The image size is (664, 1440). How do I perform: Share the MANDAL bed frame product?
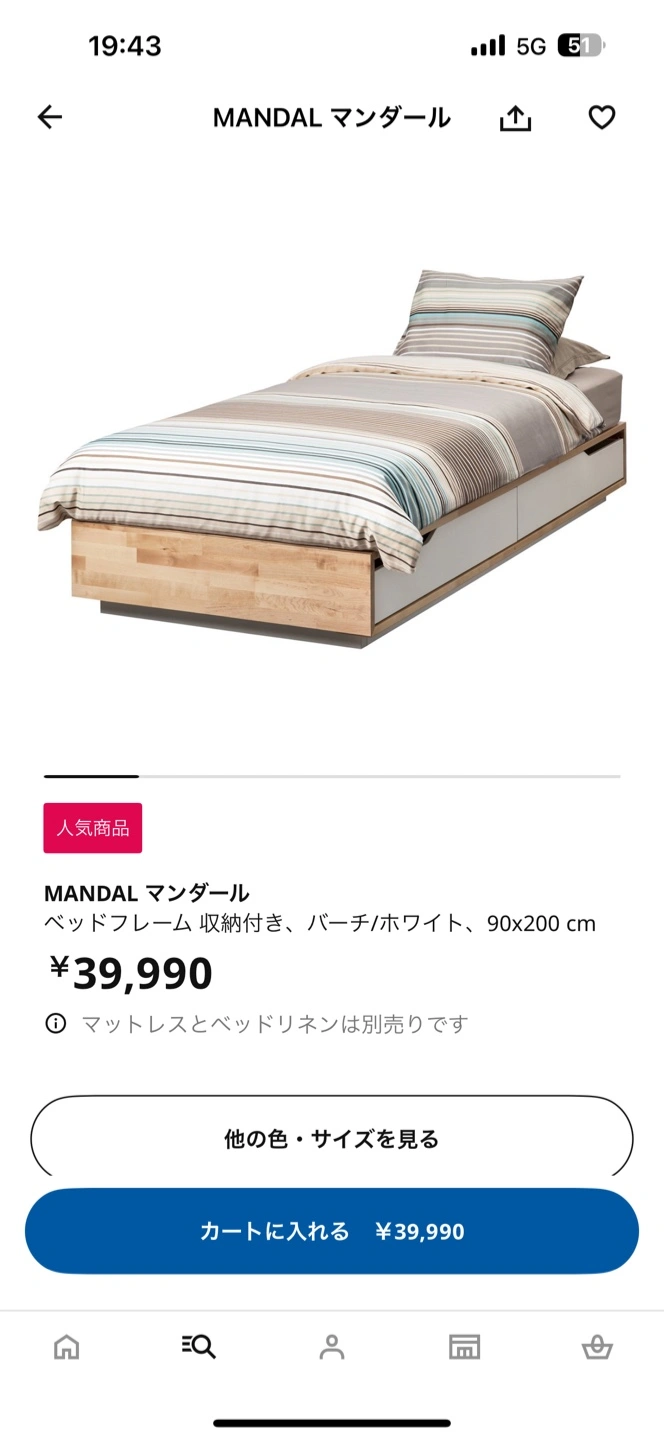515,118
